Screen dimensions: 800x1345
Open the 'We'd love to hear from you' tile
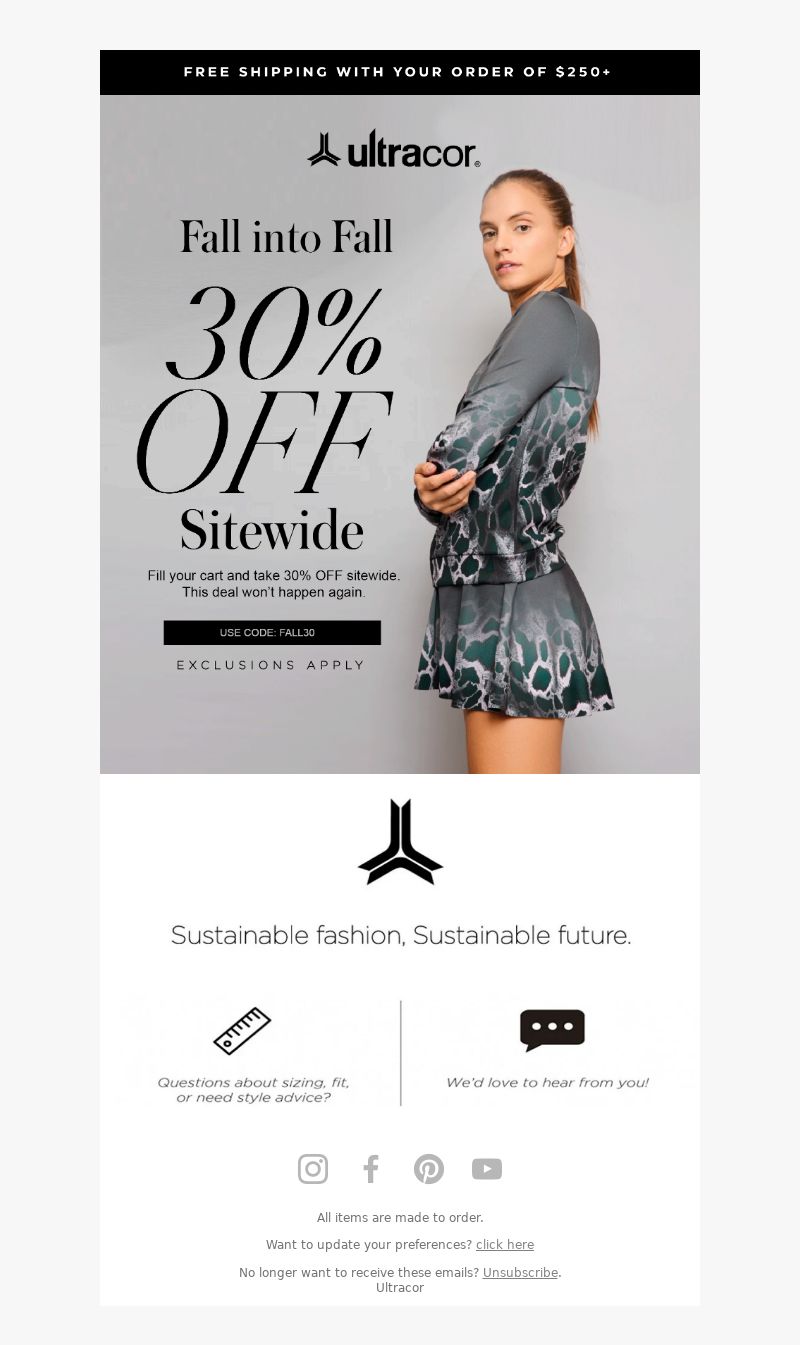pos(548,1052)
